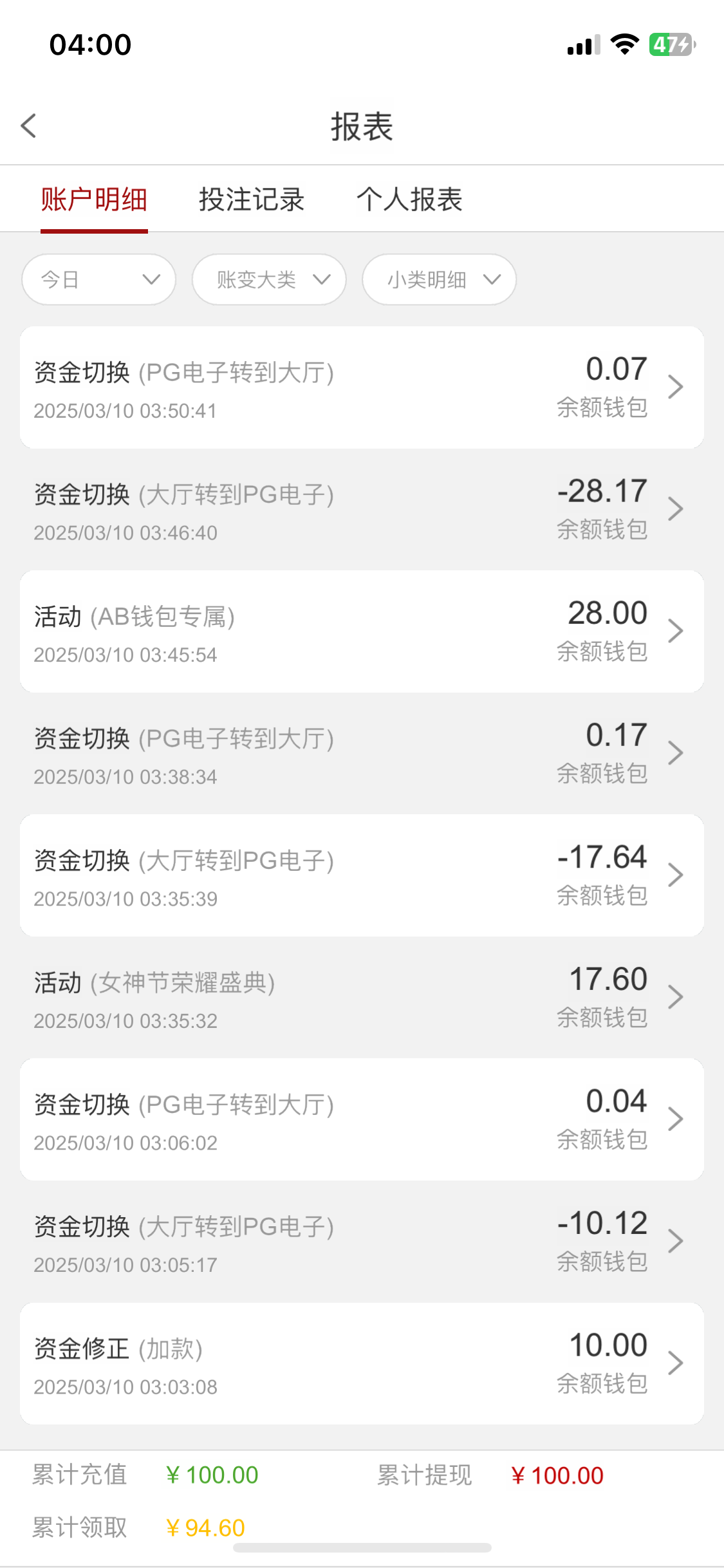Open the 0.07 transfer record at 03:50:41

click(362, 387)
